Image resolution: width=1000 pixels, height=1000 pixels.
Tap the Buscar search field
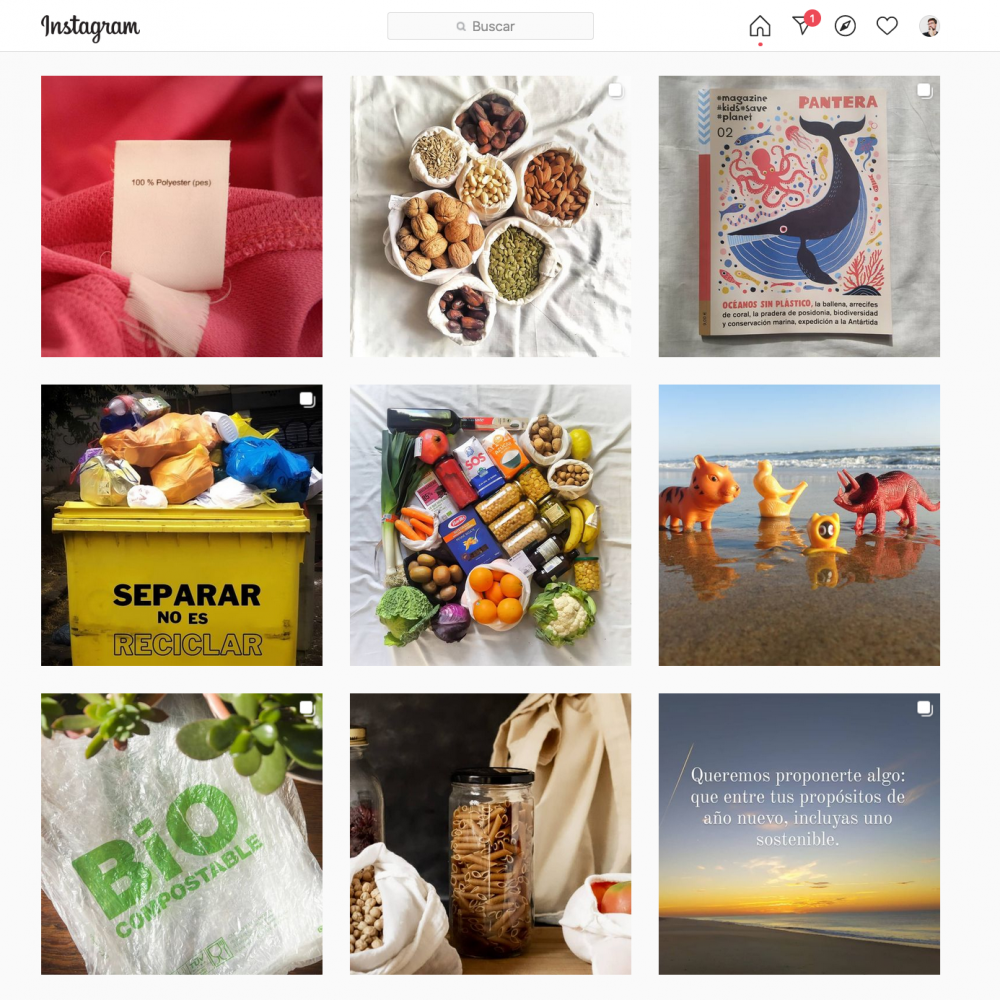point(490,26)
